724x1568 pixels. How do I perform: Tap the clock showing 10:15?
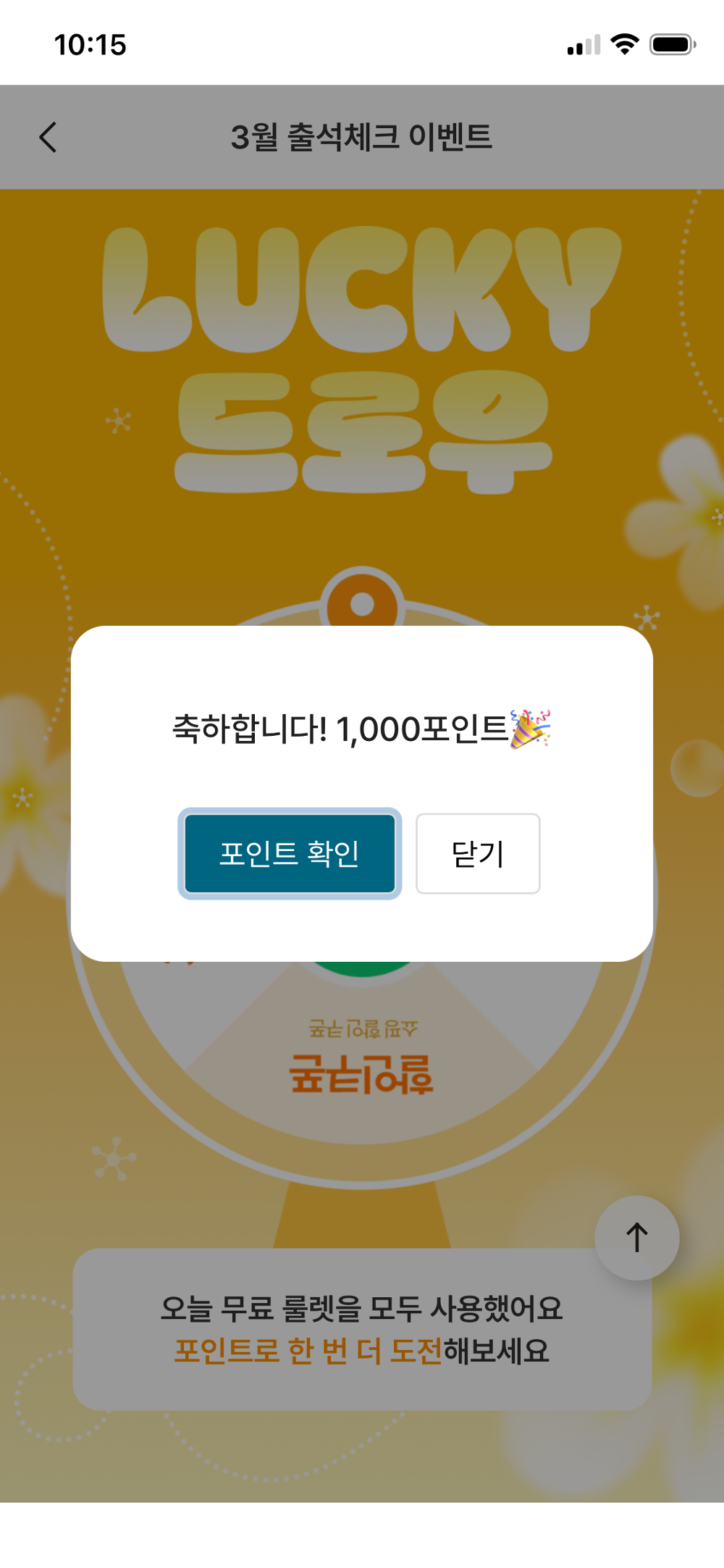[x=90, y=45]
